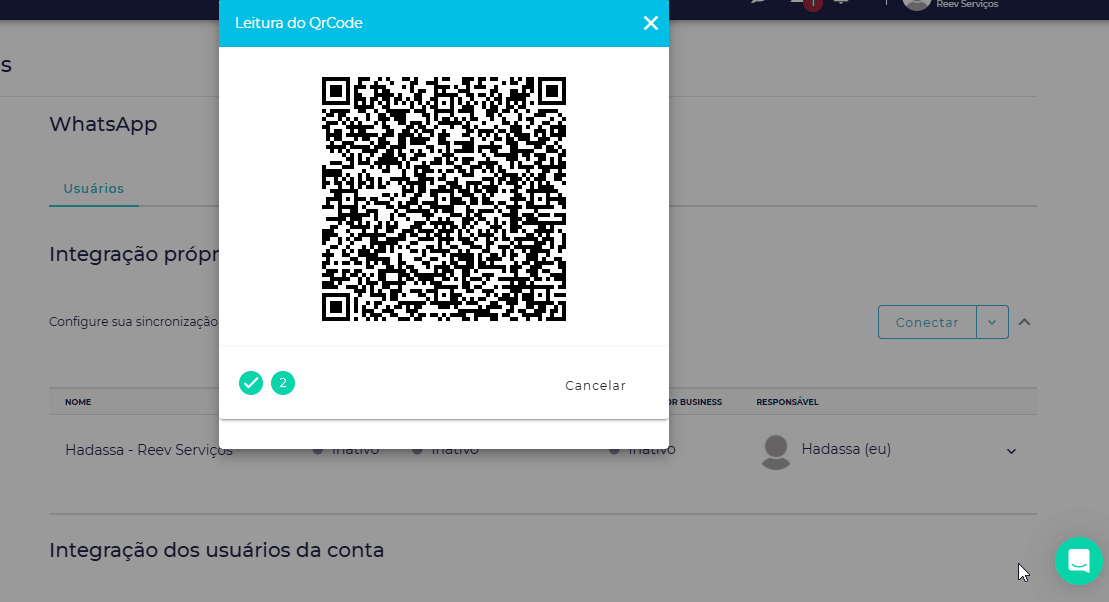Expand the Hadassa (eu) responsável dropdown
Image resolution: width=1109 pixels, height=602 pixels.
click(x=1011, y=451)
